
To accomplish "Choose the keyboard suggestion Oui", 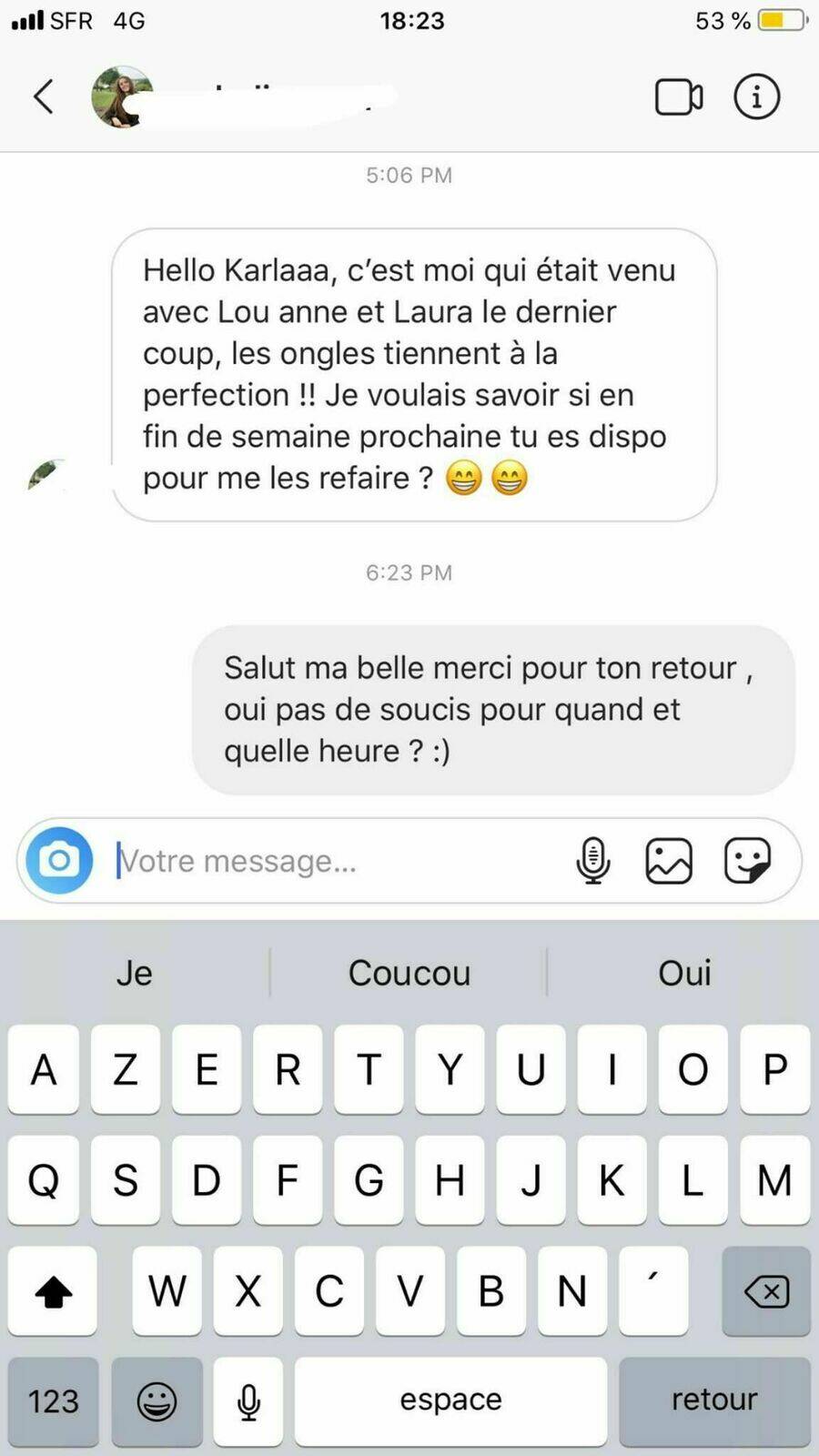I will (684, 973).
